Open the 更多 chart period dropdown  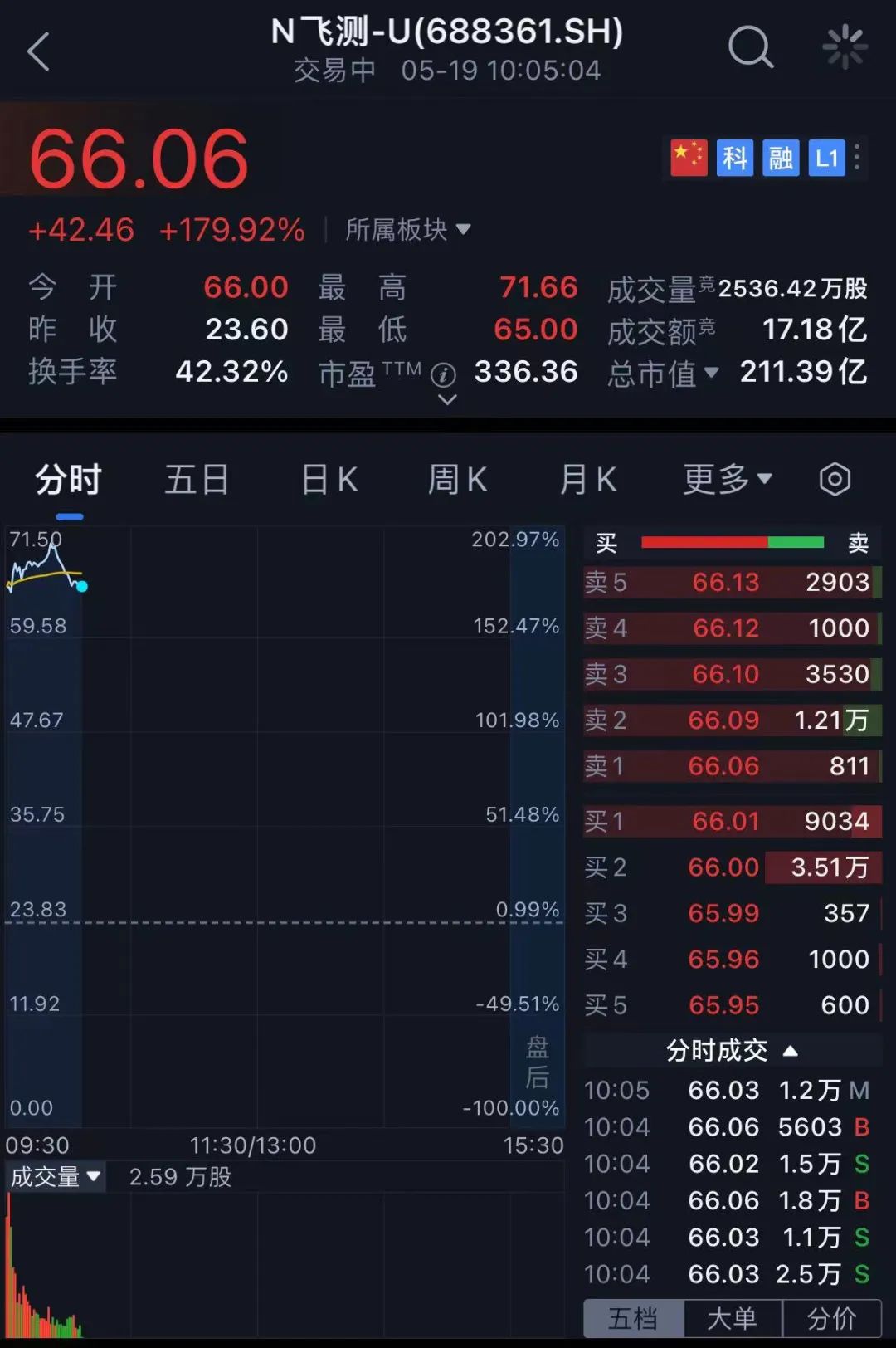(x=728, y=480)
